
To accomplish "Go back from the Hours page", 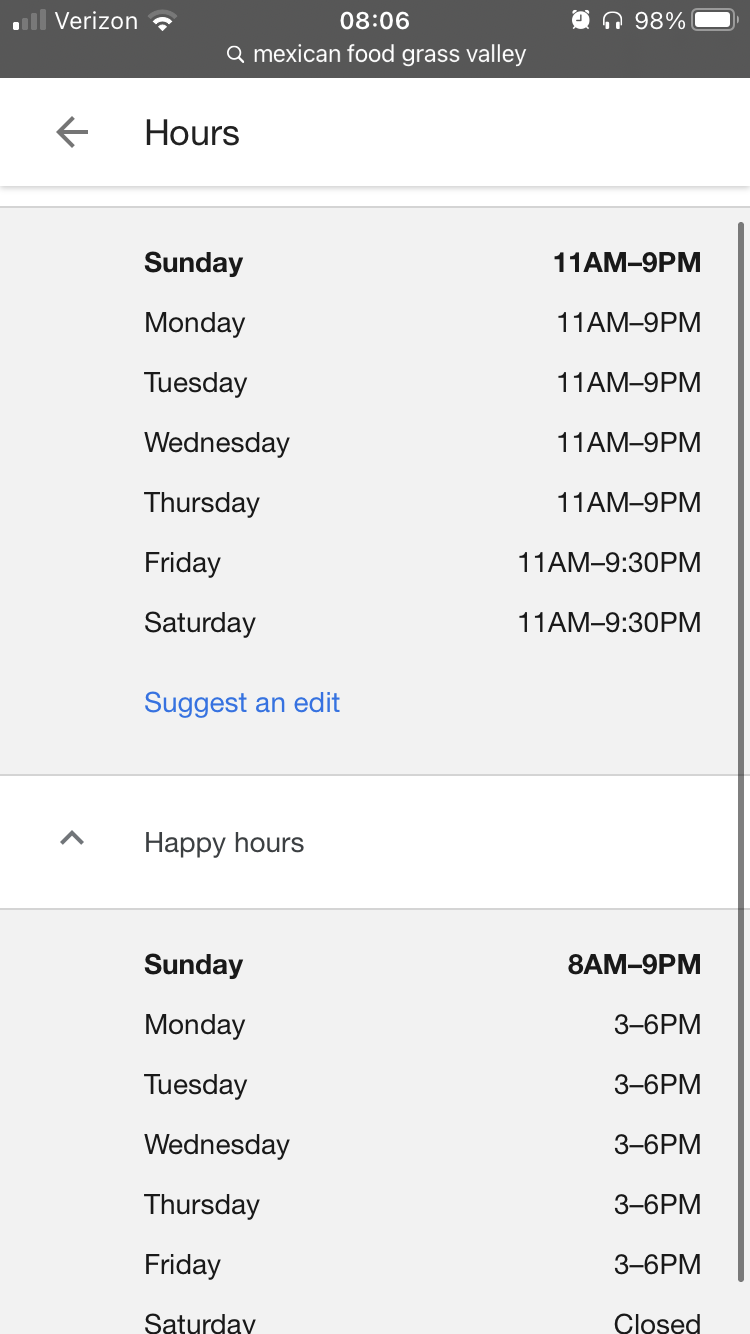I will [x=72, y=132].
